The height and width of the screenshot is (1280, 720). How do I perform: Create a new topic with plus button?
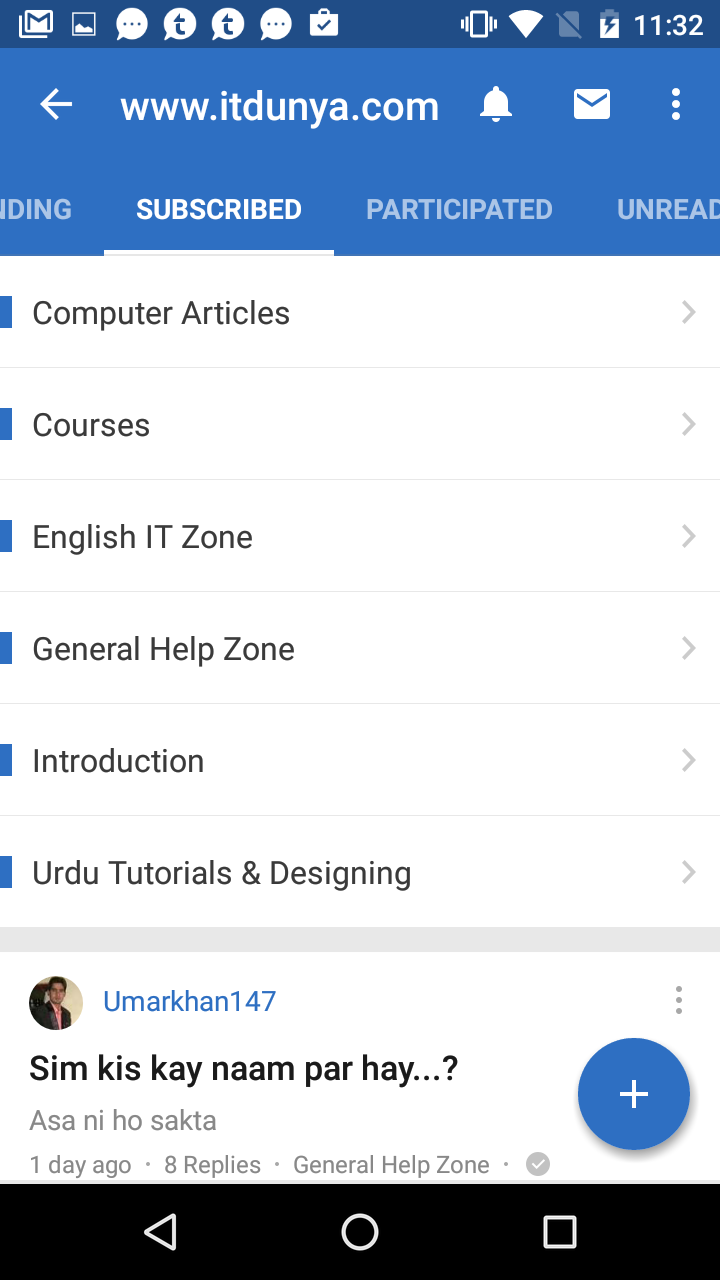[634, 1094]
